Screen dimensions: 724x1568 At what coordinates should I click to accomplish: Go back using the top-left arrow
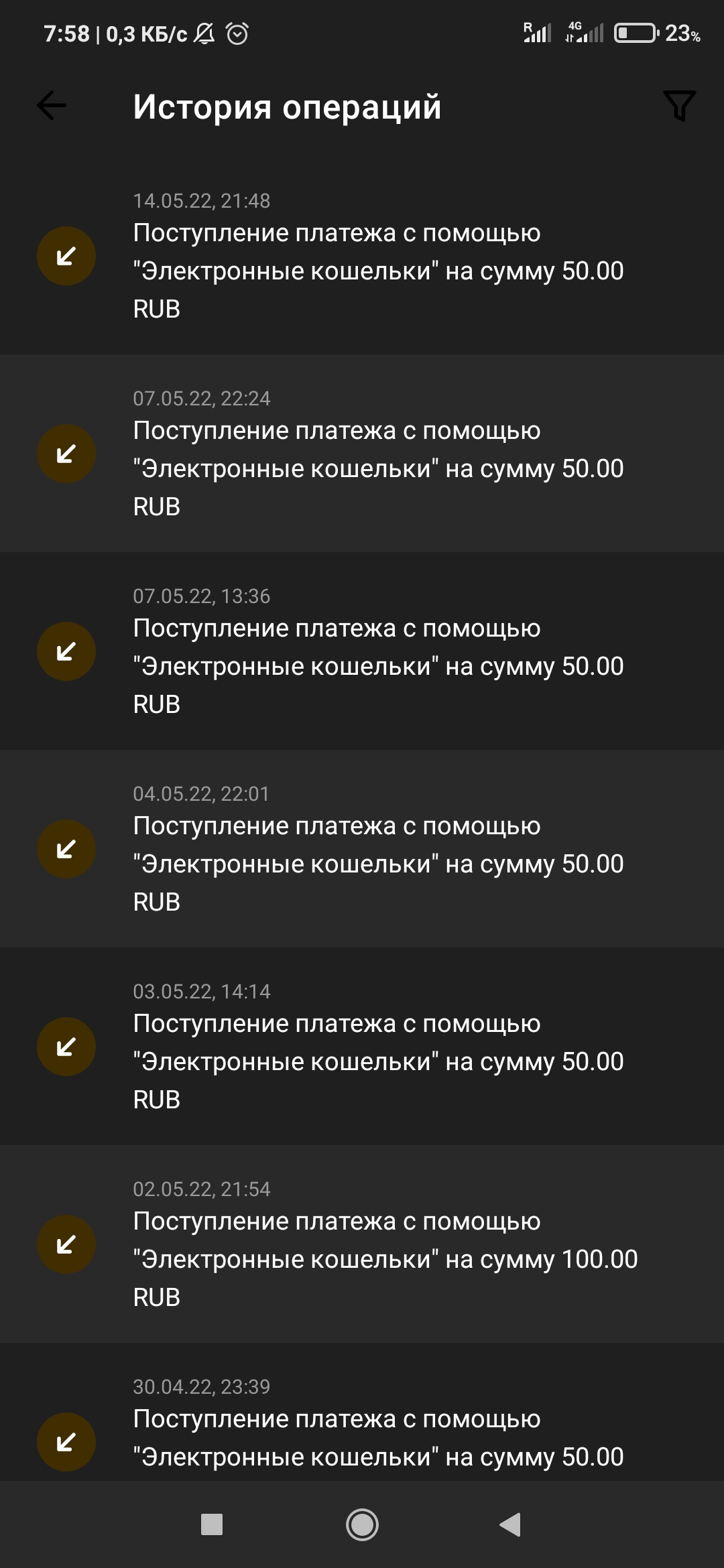[x=52, y=106]
